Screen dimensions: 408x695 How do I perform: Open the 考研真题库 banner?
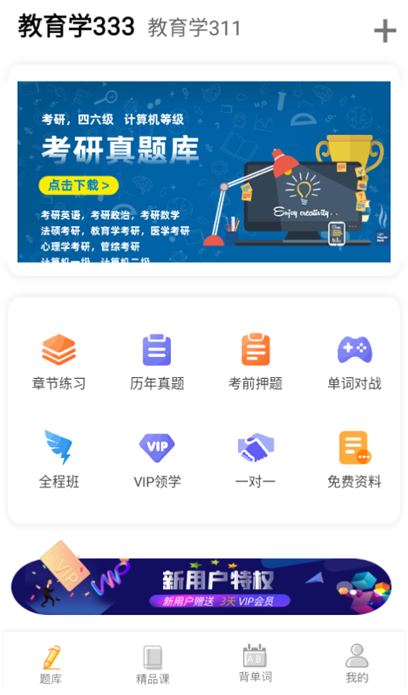[x=204, y=172]
